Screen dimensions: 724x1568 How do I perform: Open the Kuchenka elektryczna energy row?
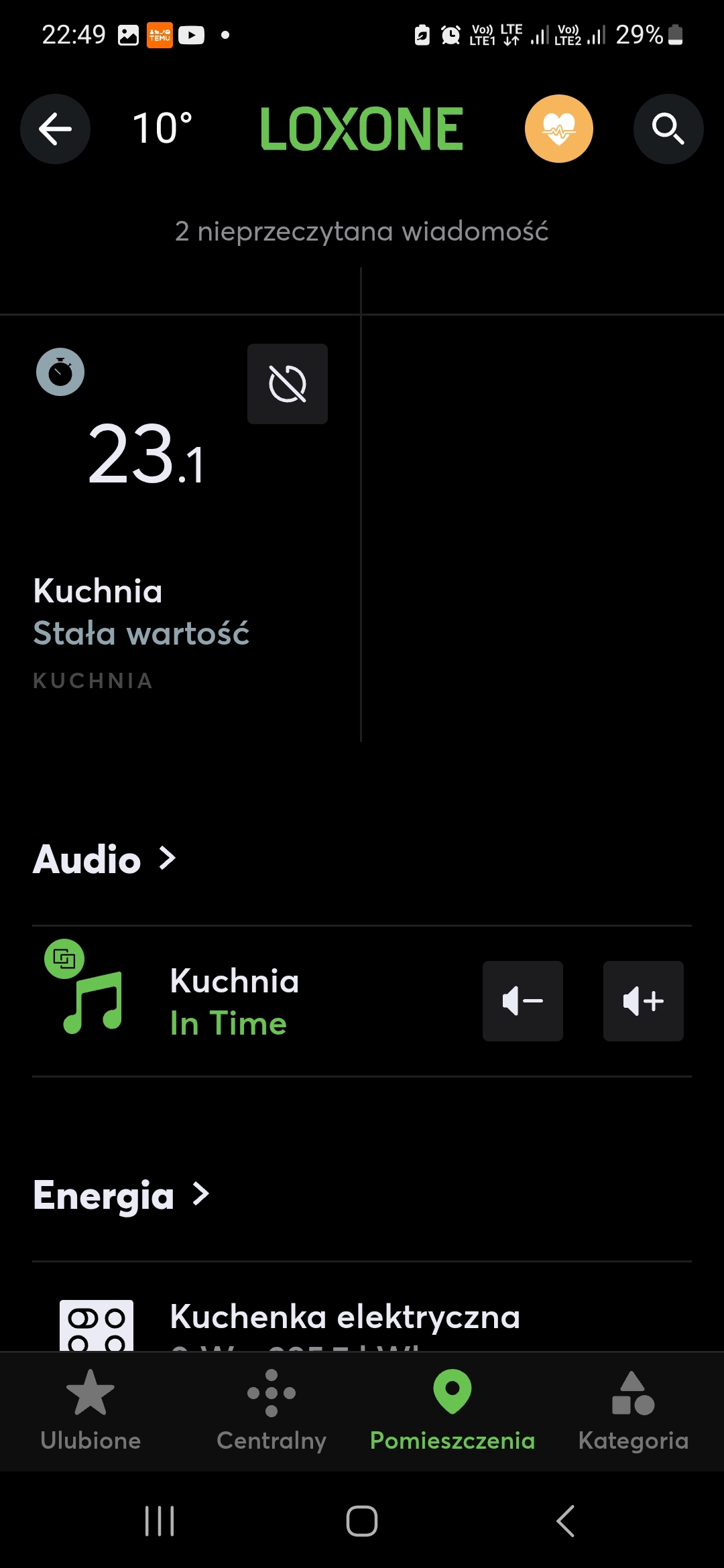[362, 1307]
